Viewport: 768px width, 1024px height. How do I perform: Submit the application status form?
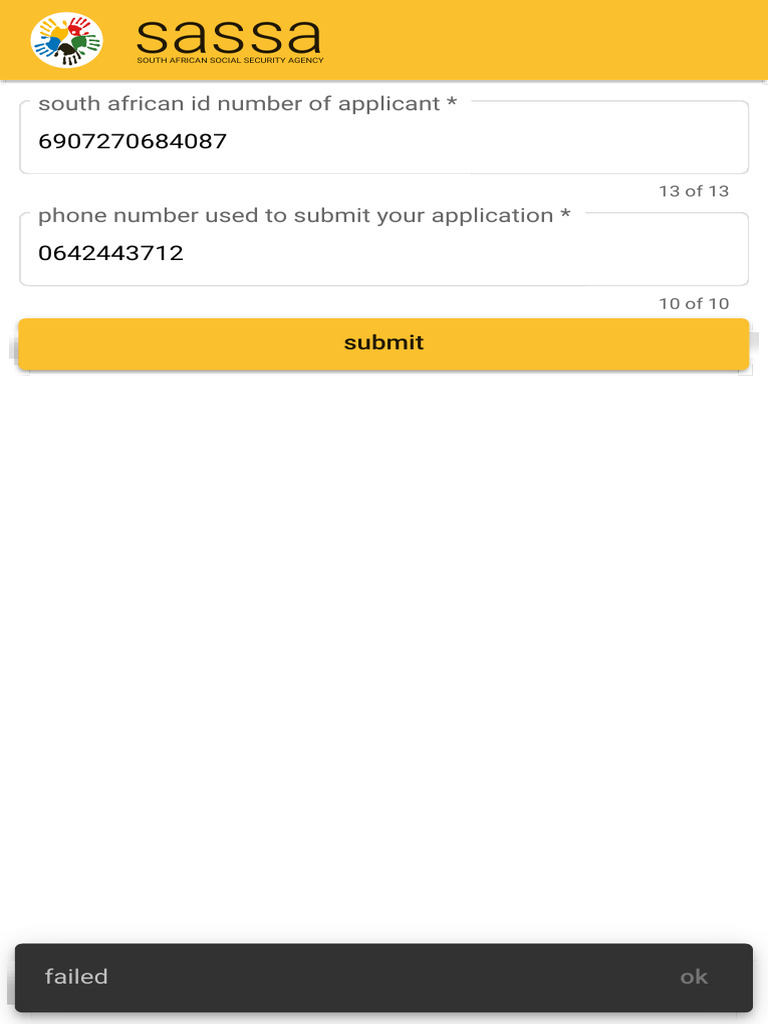tap(383, 343)
